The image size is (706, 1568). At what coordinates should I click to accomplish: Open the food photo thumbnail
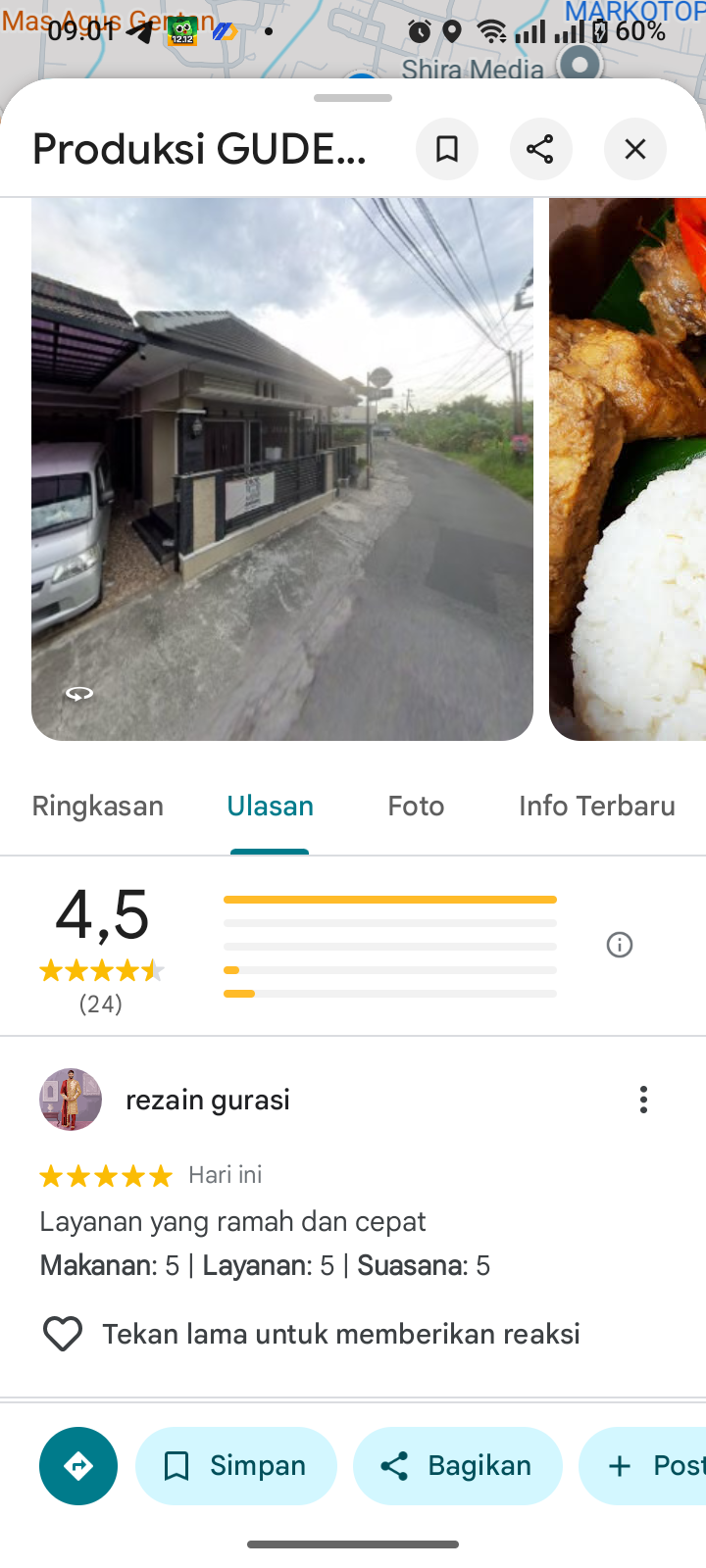click(x=628, y=468)
